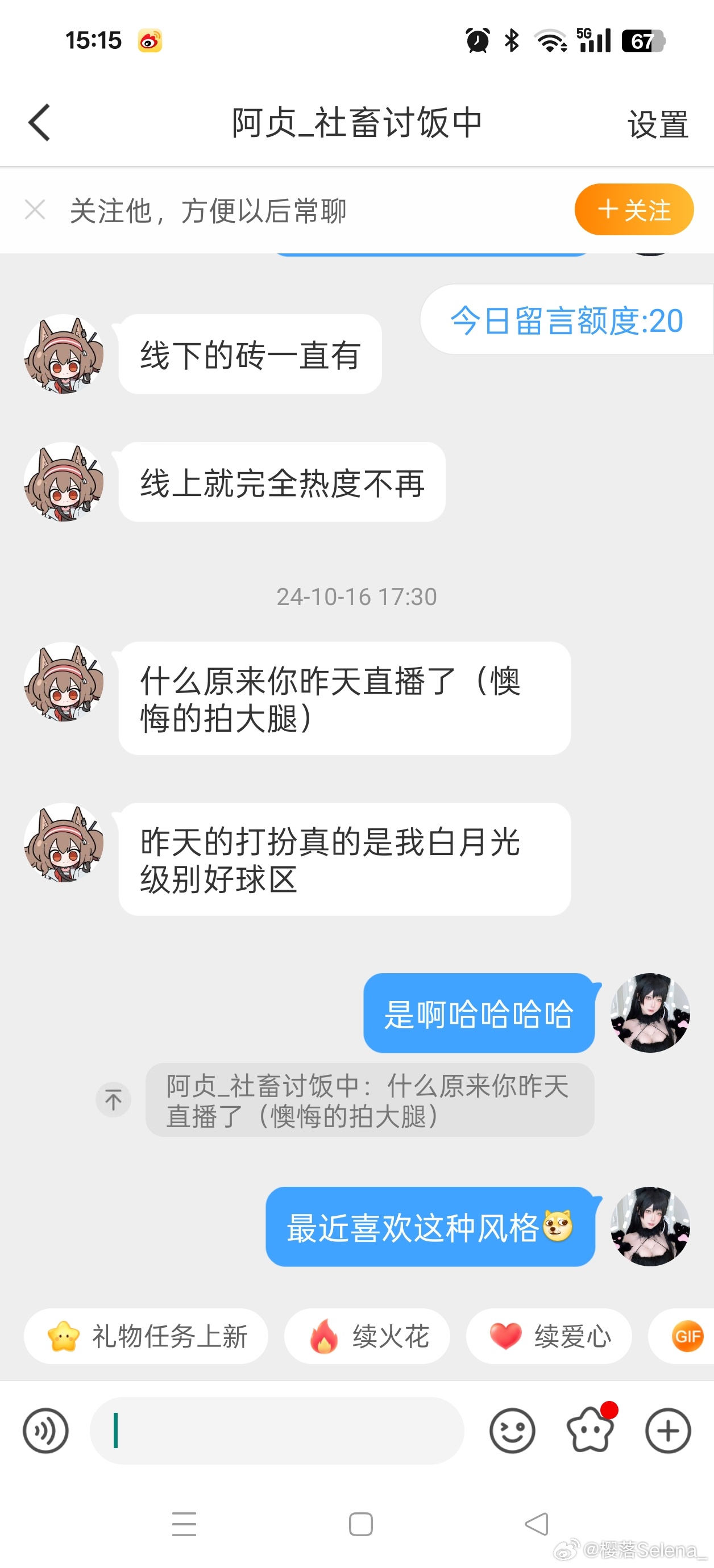
Task: Dismiss the follow suggestion banner
Action: 35,210
